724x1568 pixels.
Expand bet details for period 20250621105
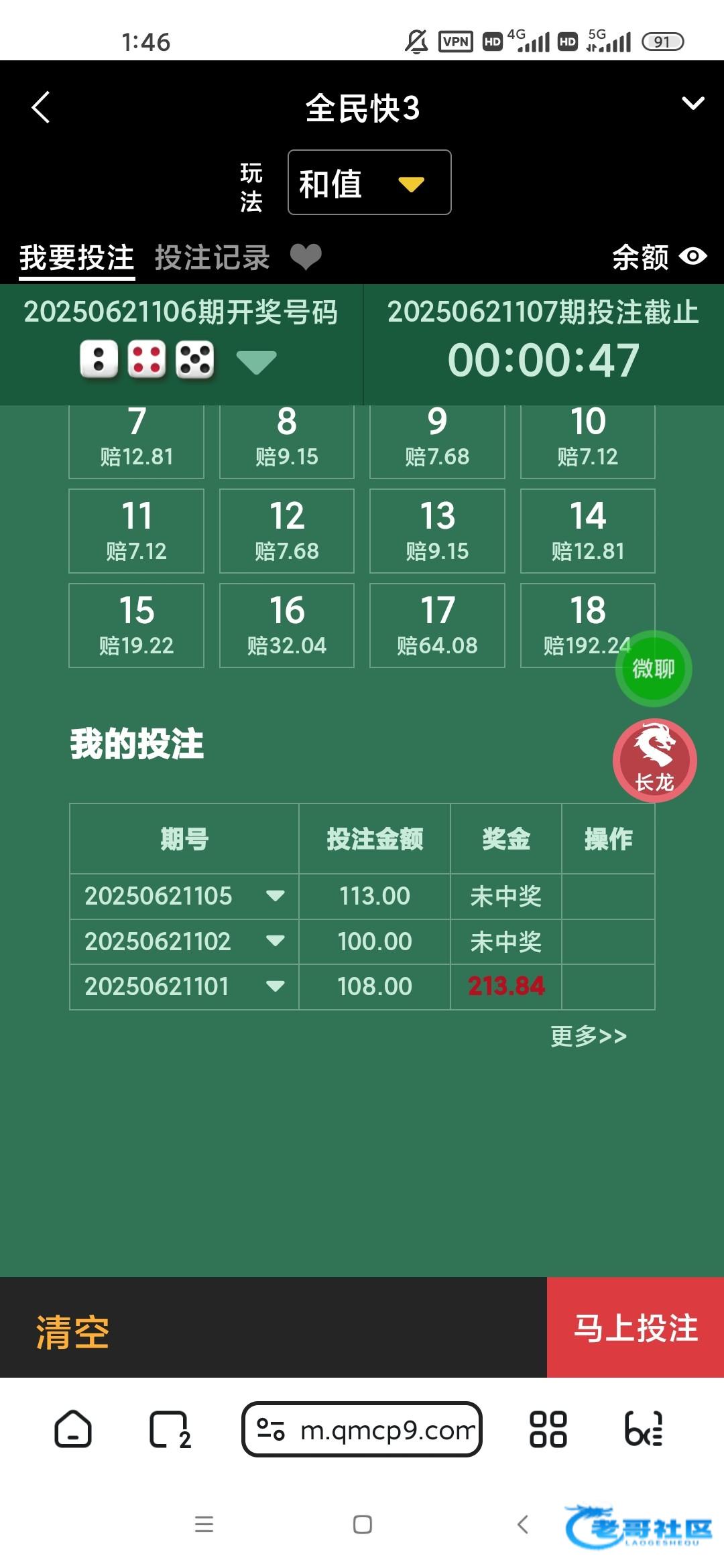[275, 896]
